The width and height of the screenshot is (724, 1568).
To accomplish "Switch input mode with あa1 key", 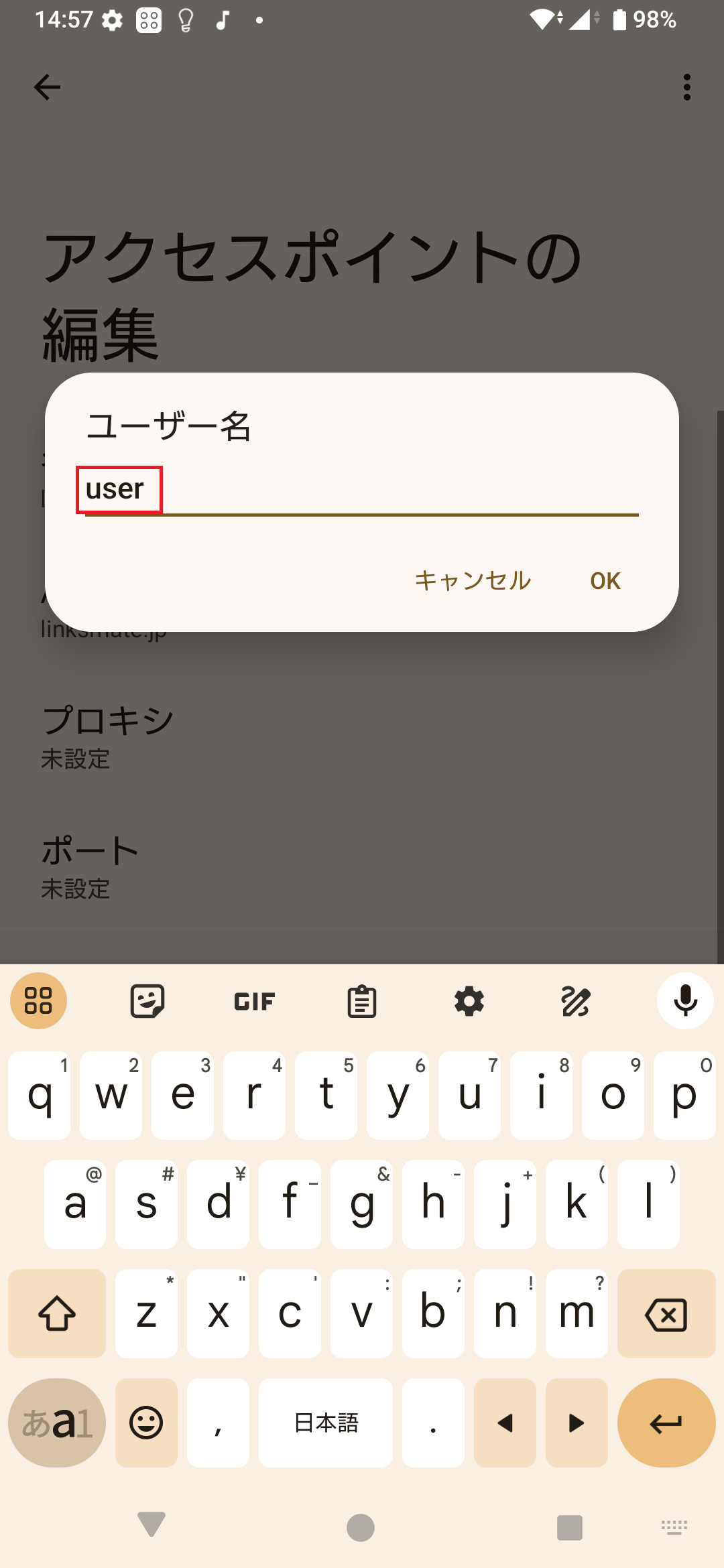I will click(57, 1423).
